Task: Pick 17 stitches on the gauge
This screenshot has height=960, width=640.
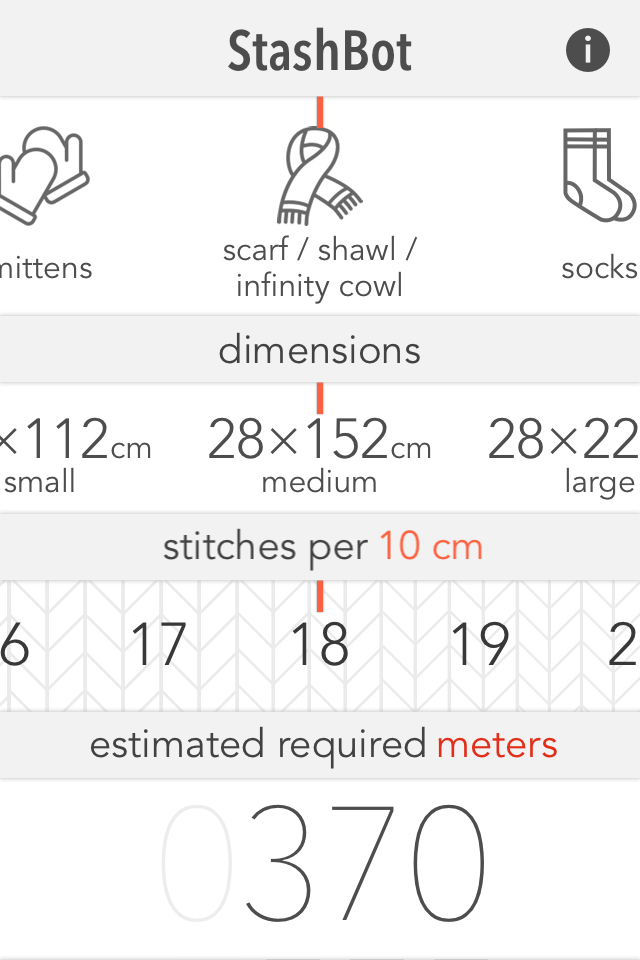Action: pyautogui.click(x=159, y=645)
